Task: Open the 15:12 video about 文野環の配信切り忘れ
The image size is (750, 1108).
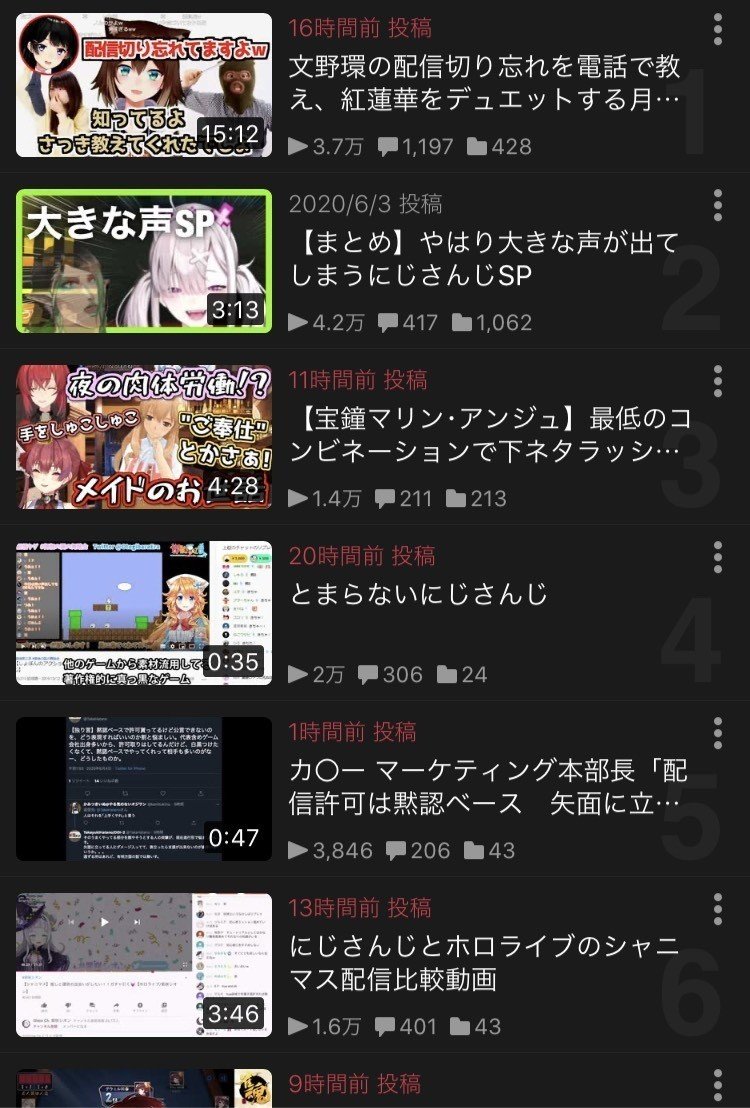Action: tap(144, 85)
